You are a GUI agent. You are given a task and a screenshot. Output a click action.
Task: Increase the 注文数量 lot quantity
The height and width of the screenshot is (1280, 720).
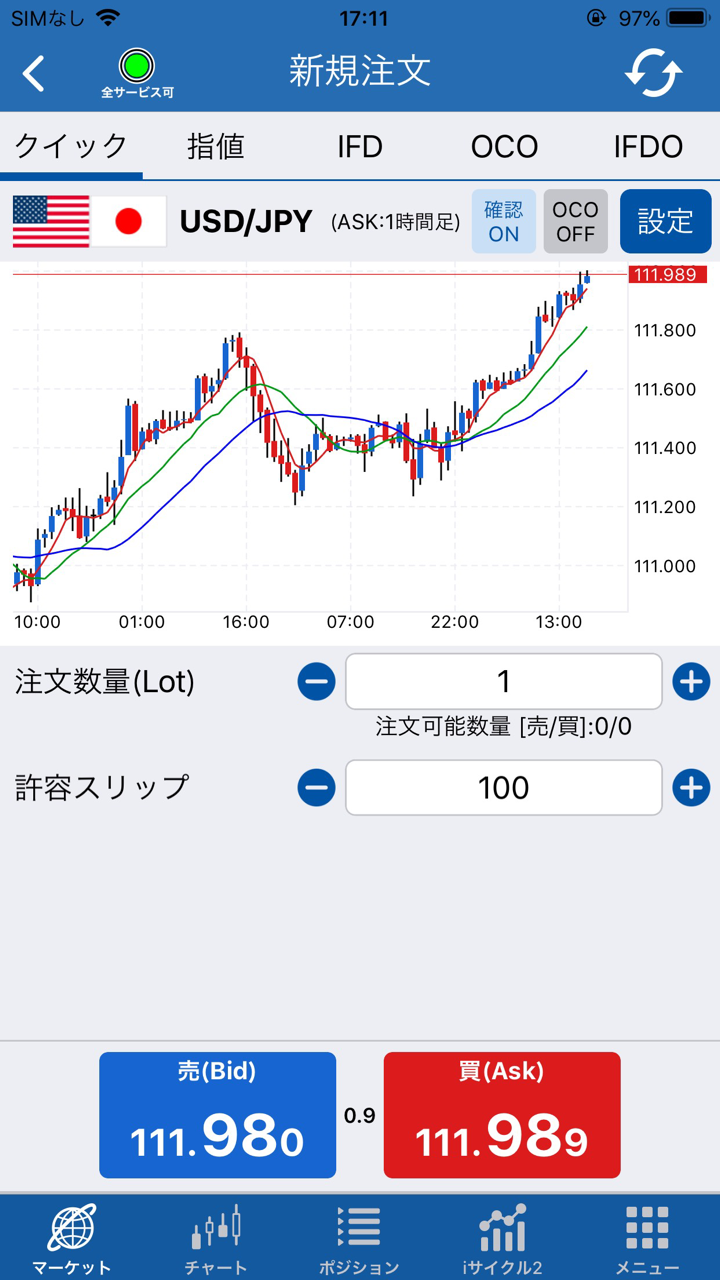coord(691,682)
